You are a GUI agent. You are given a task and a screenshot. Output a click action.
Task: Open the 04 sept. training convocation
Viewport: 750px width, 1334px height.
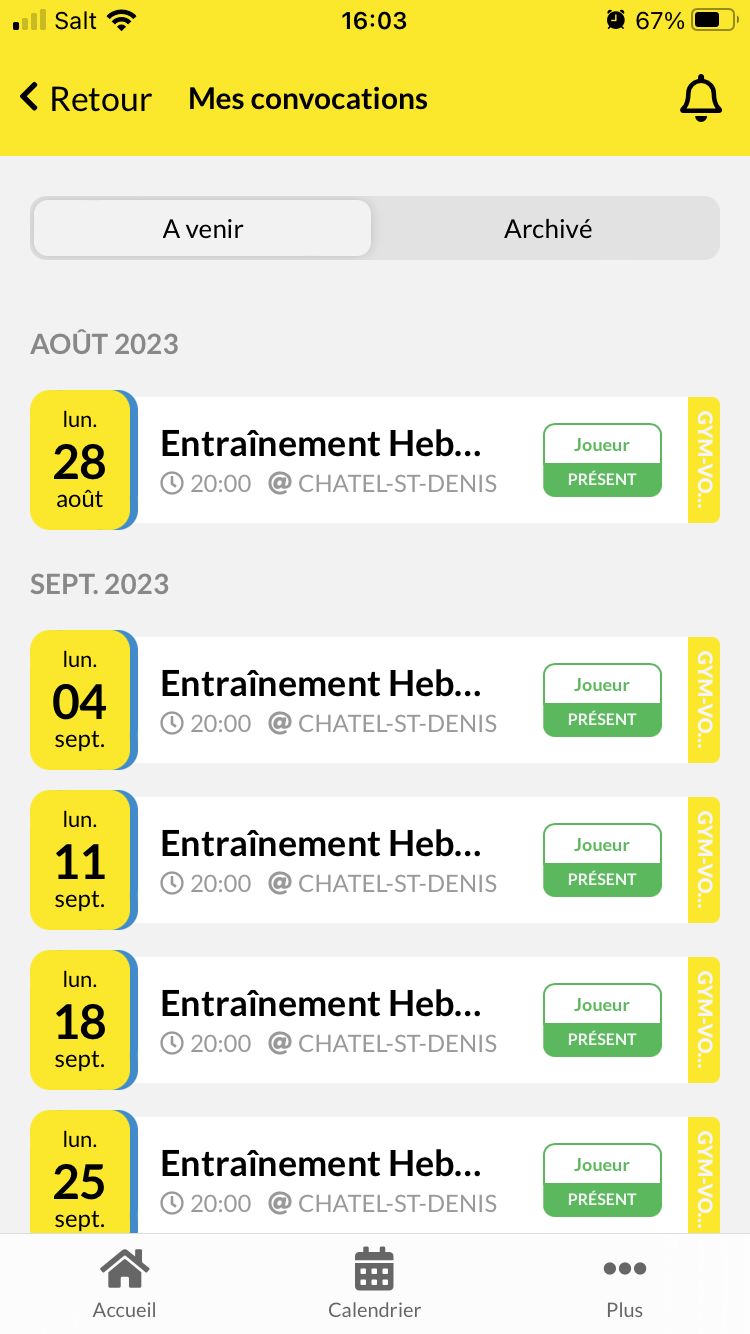click(375, 700)
